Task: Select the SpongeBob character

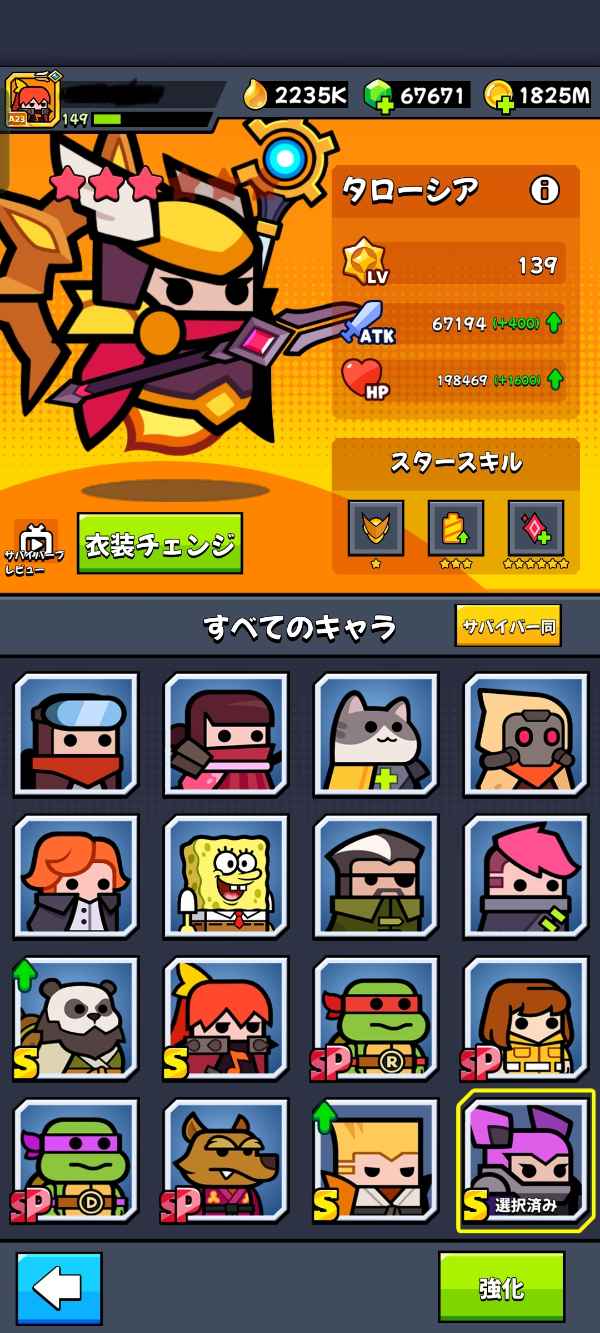Action: point(226,877)
